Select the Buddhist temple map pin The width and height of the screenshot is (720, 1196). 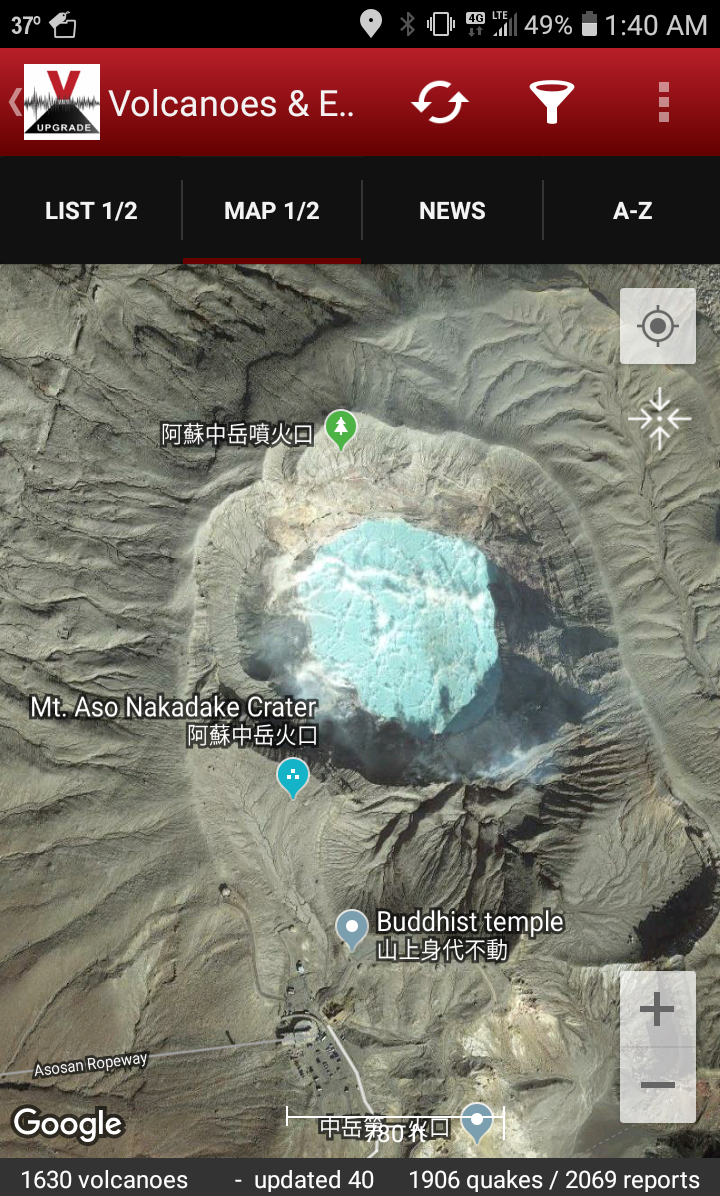pos(352,929)
